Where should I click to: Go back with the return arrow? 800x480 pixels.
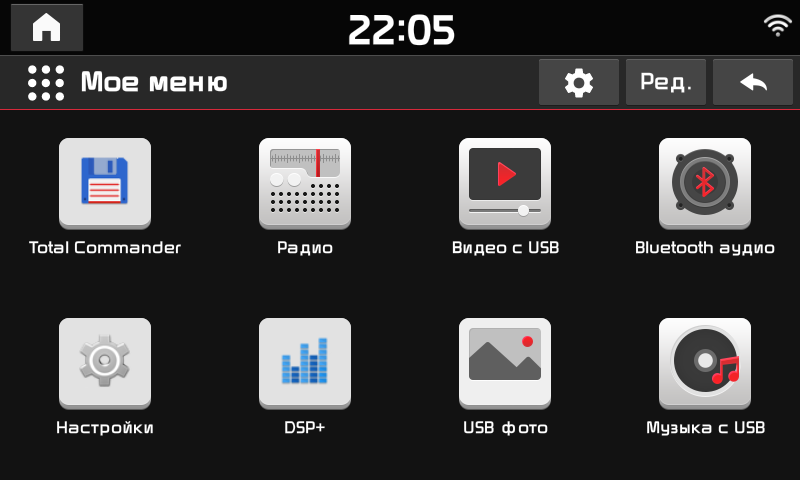pyautogui.click(x=752, y=82)
